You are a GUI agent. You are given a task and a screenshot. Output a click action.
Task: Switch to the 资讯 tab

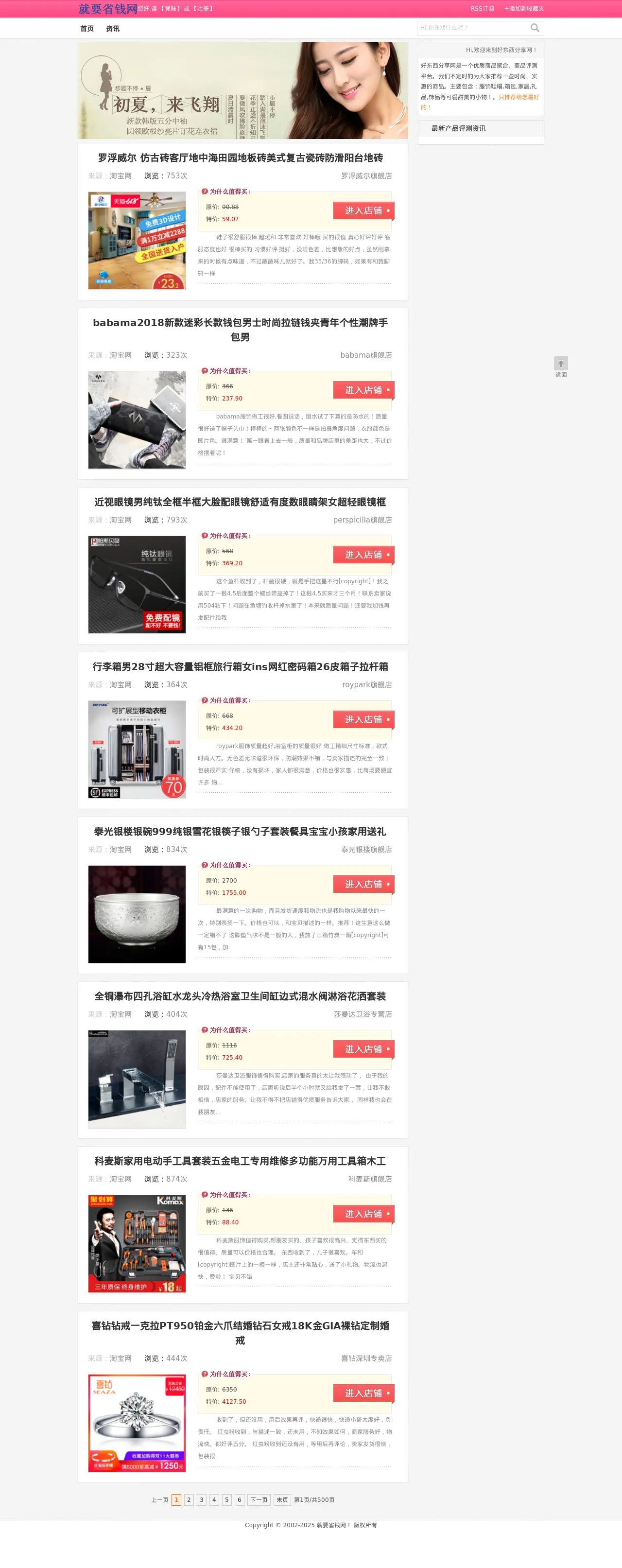pyautogui.click(x=113, y=29)
